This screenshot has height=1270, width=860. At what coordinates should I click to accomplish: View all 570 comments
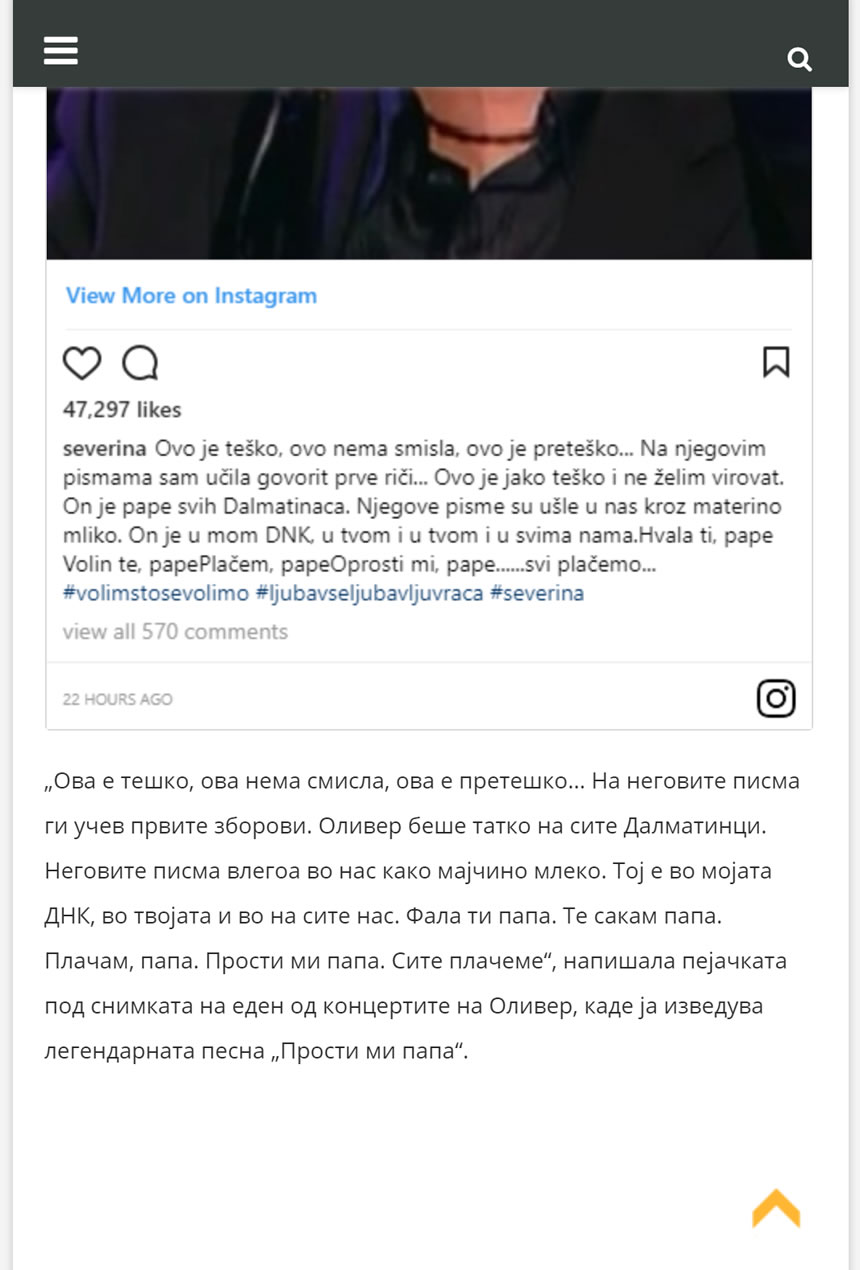pyautogui.click(x=175, y=632)
